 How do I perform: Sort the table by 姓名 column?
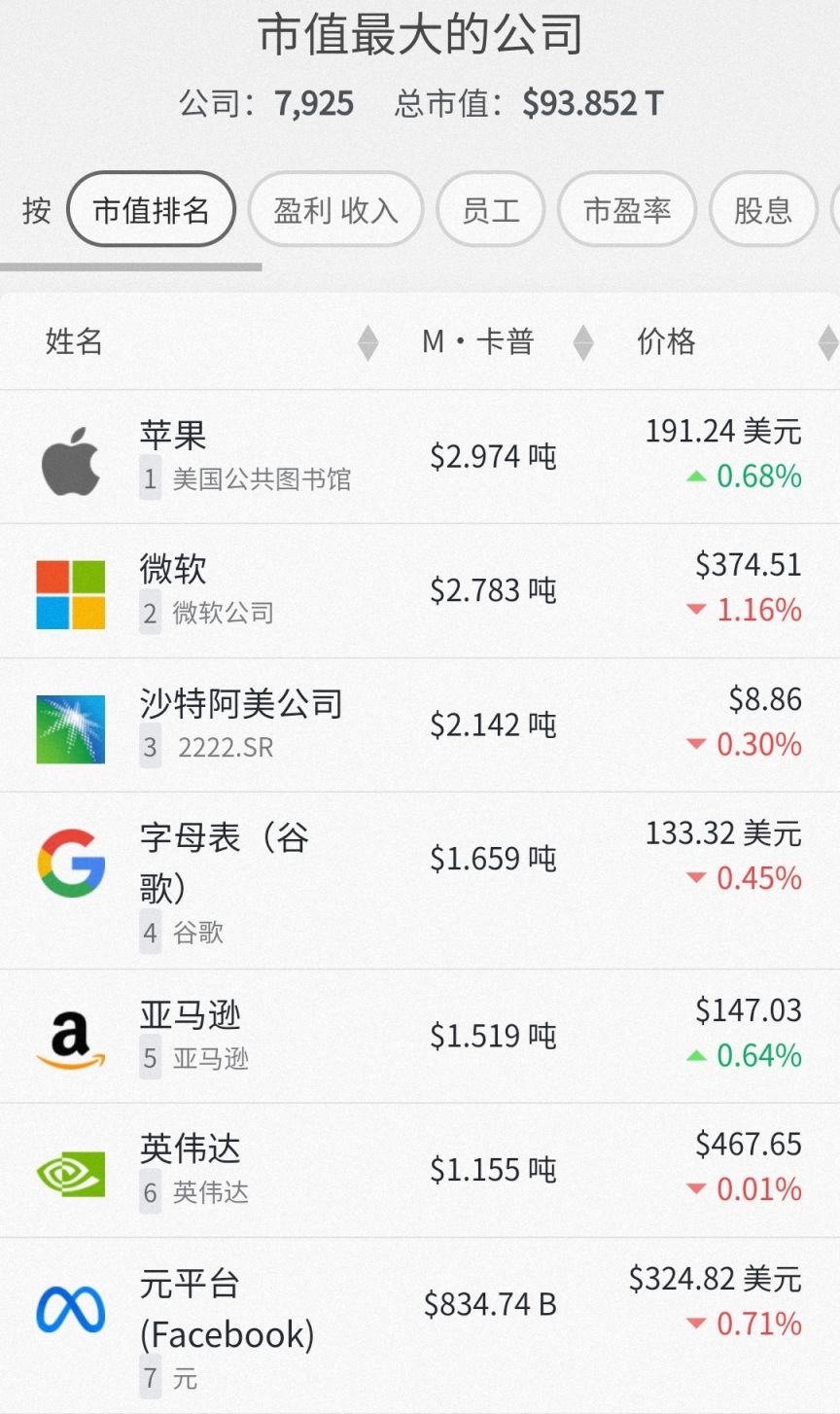tap(210, 341)
